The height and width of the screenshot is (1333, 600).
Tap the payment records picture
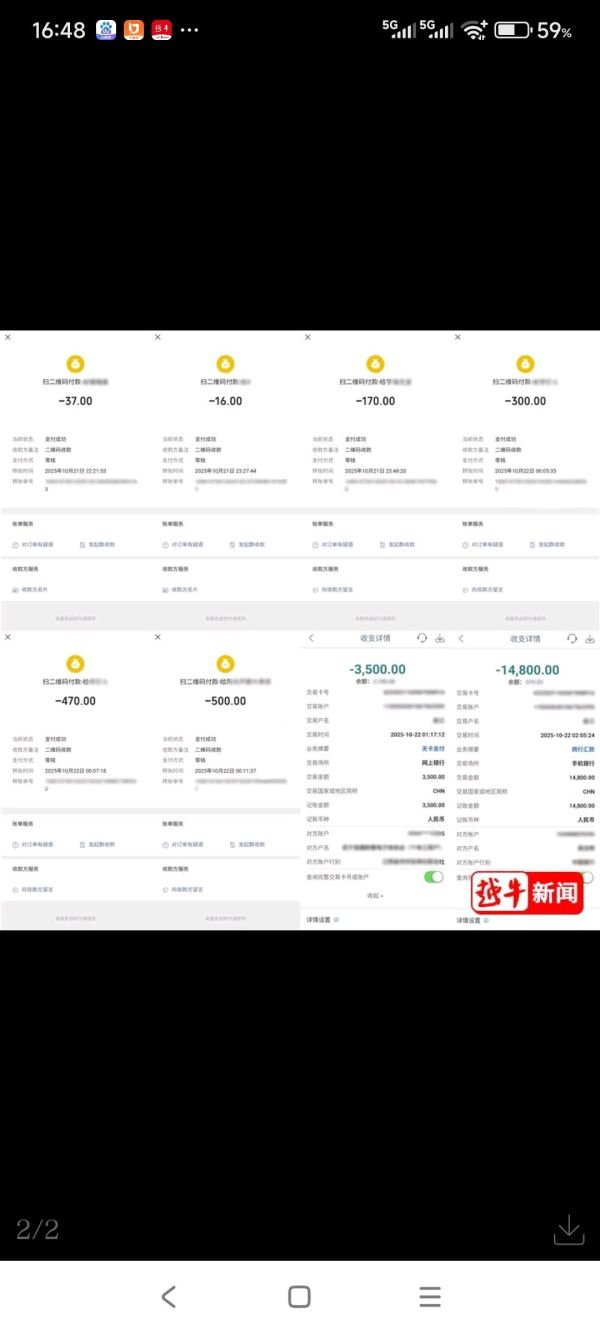pos(300,630)
